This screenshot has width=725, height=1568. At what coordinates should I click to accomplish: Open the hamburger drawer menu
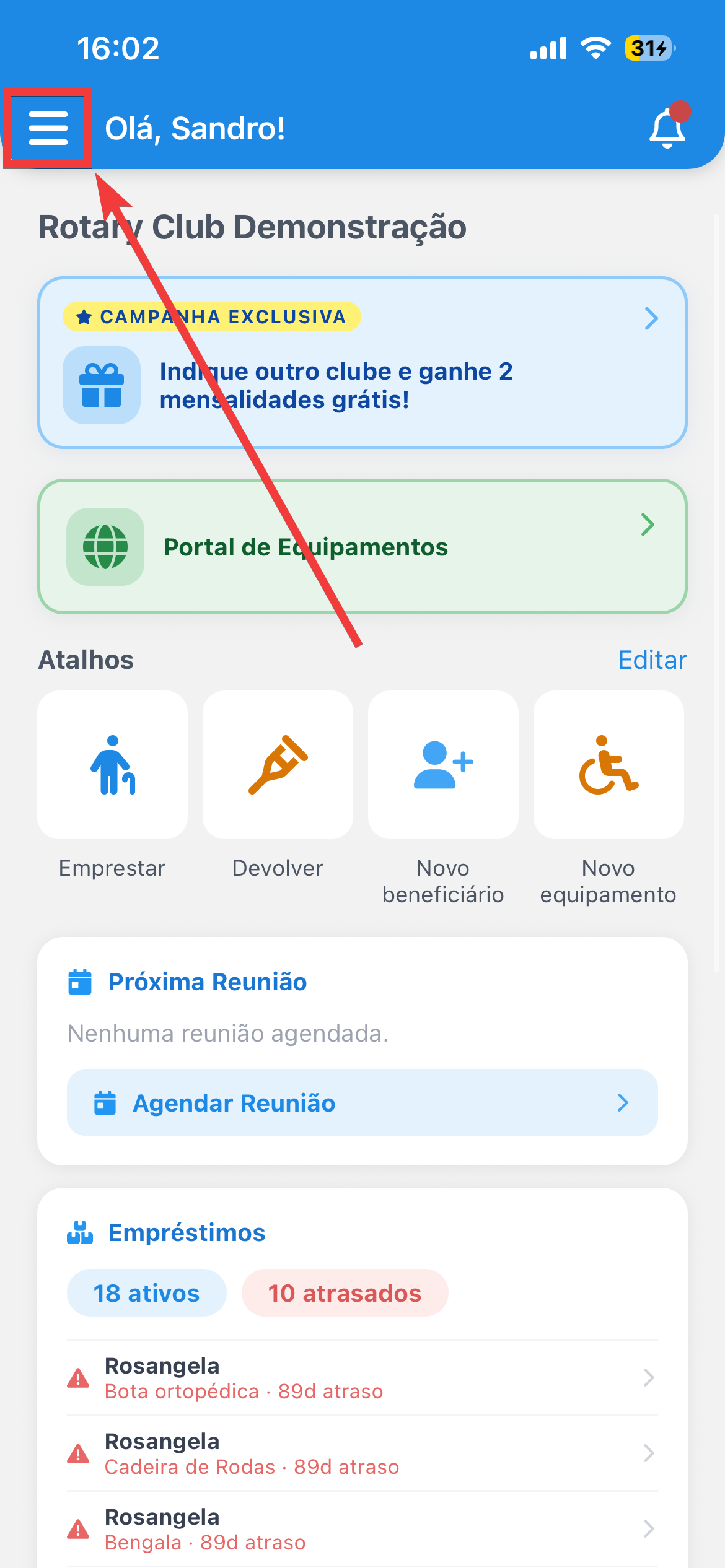[x=48, y=128]
